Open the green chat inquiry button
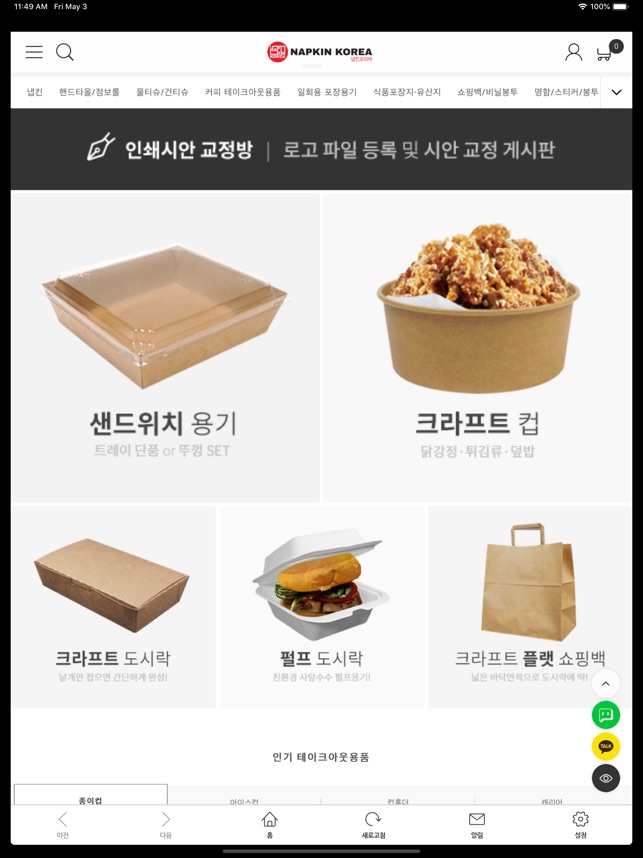643x858 pixels. coord(606,715)
